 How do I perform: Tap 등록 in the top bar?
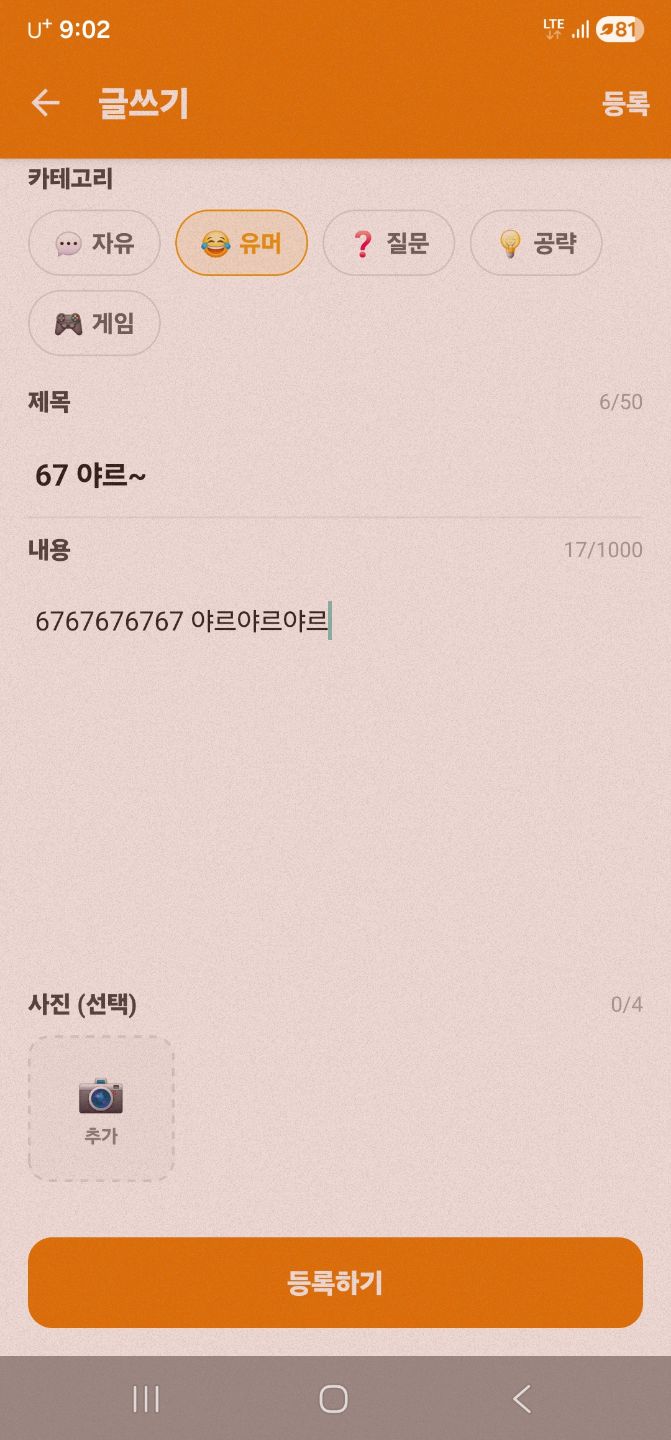click(x=626, y=104)
